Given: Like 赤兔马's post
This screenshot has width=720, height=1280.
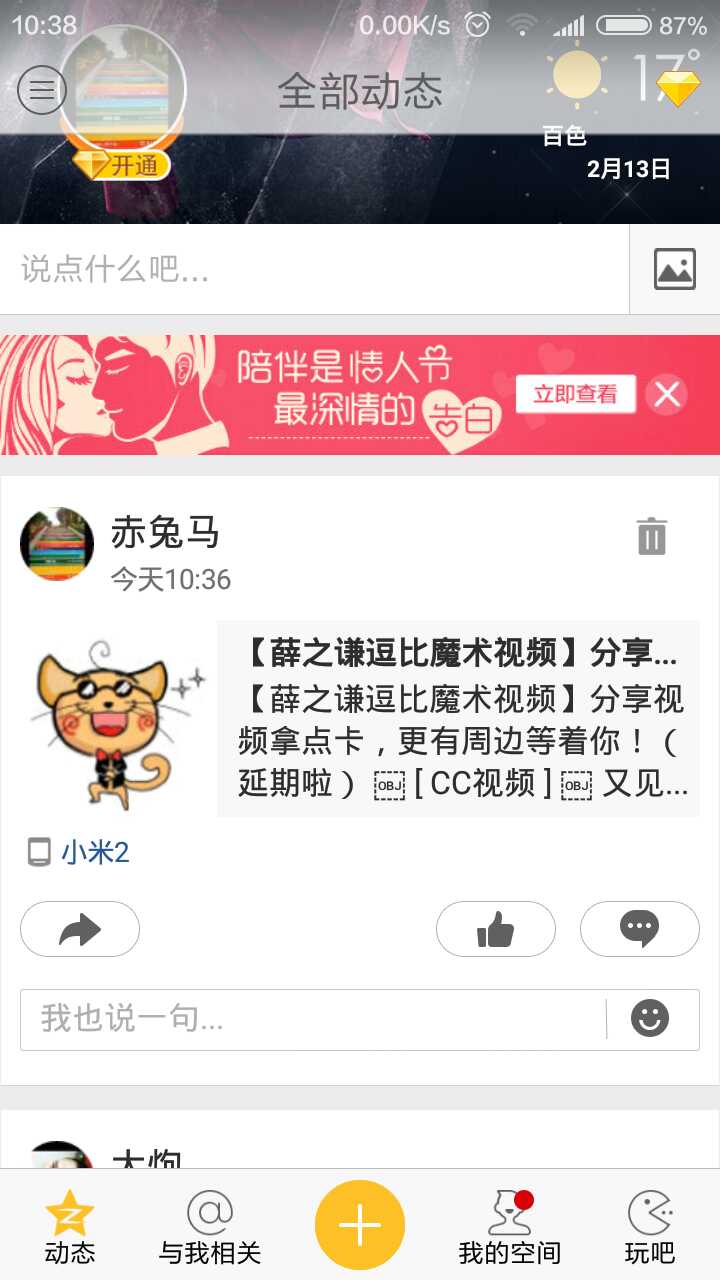Looking at the screenshot, I should 495,930.
